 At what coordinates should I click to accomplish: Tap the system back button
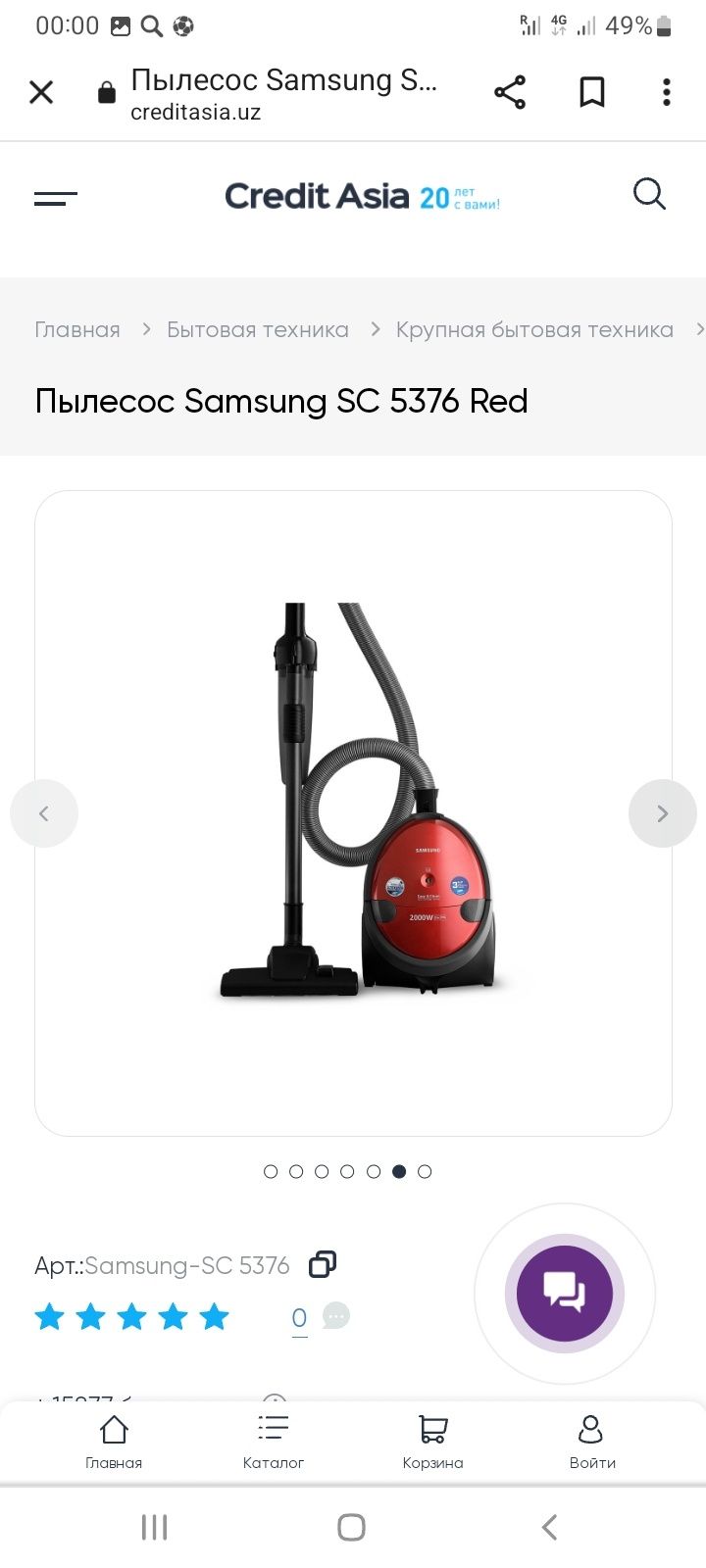click(549, 1527)
